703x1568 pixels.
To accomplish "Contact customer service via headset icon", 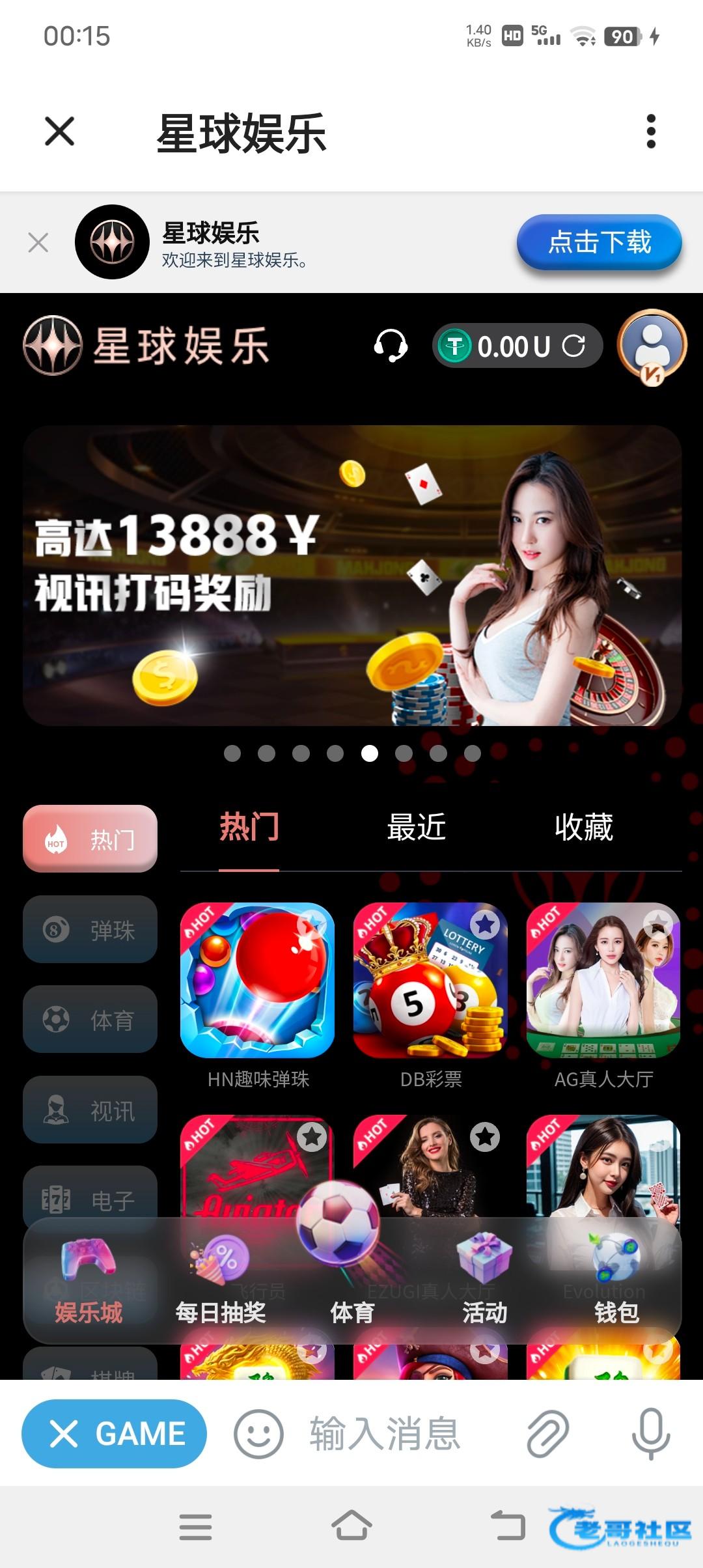I will pyautogui.click(x=391, y=346).
